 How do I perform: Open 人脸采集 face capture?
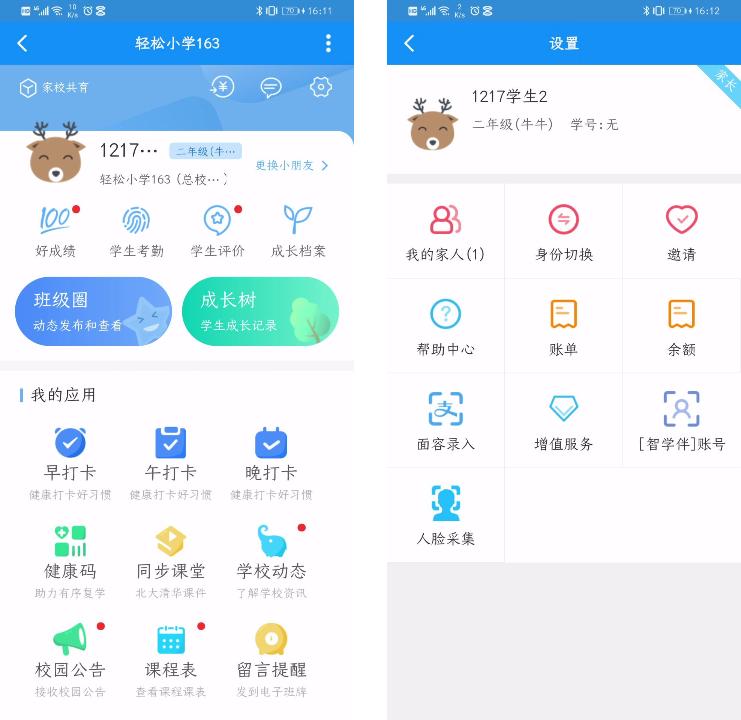tap(445, 515)
